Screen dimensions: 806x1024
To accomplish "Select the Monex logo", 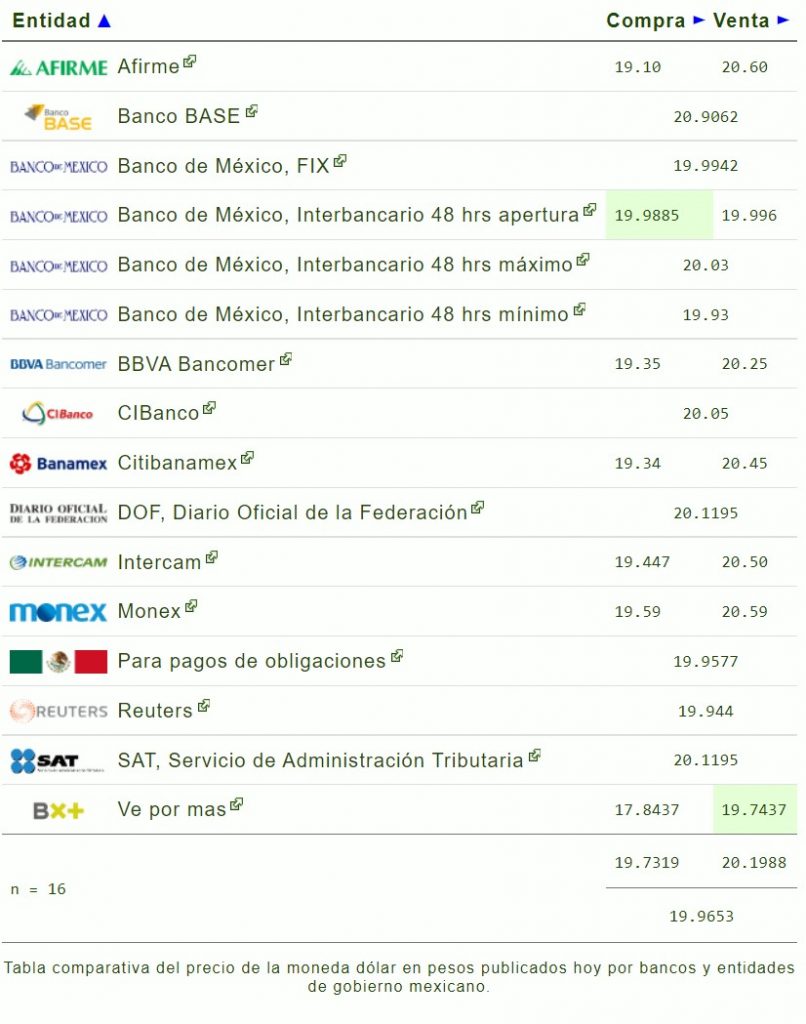I will point(57,611).
